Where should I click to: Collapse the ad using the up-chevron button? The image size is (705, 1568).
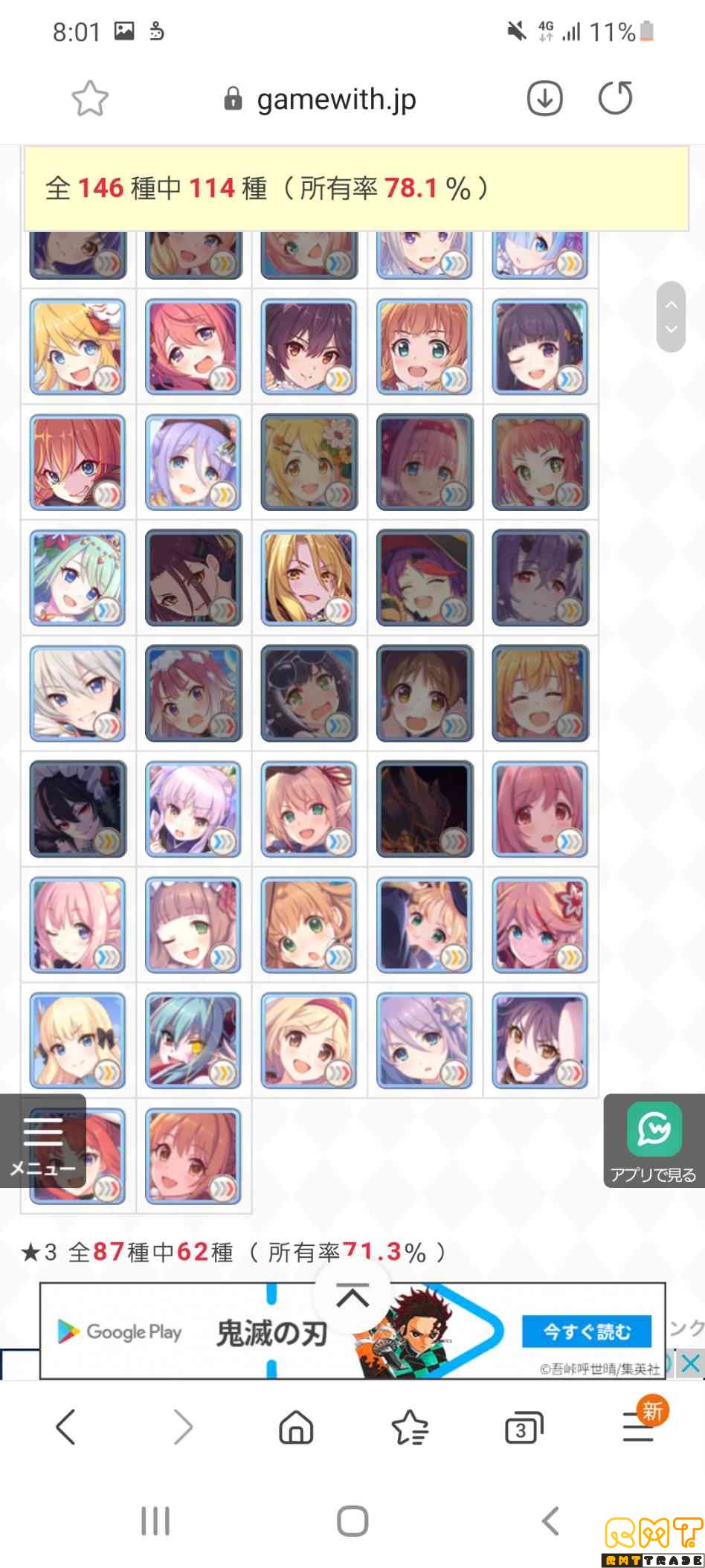point(352,1297)
